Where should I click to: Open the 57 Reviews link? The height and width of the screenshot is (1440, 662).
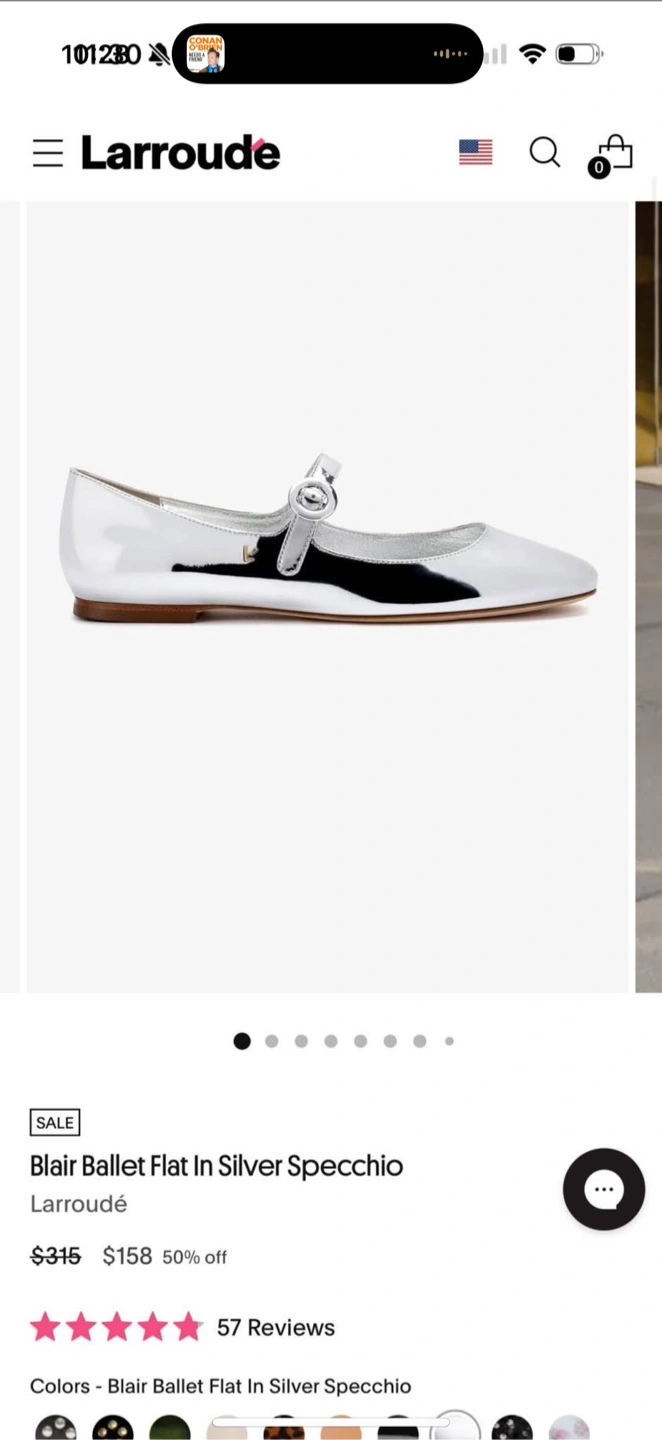[x=276, y=1327]
